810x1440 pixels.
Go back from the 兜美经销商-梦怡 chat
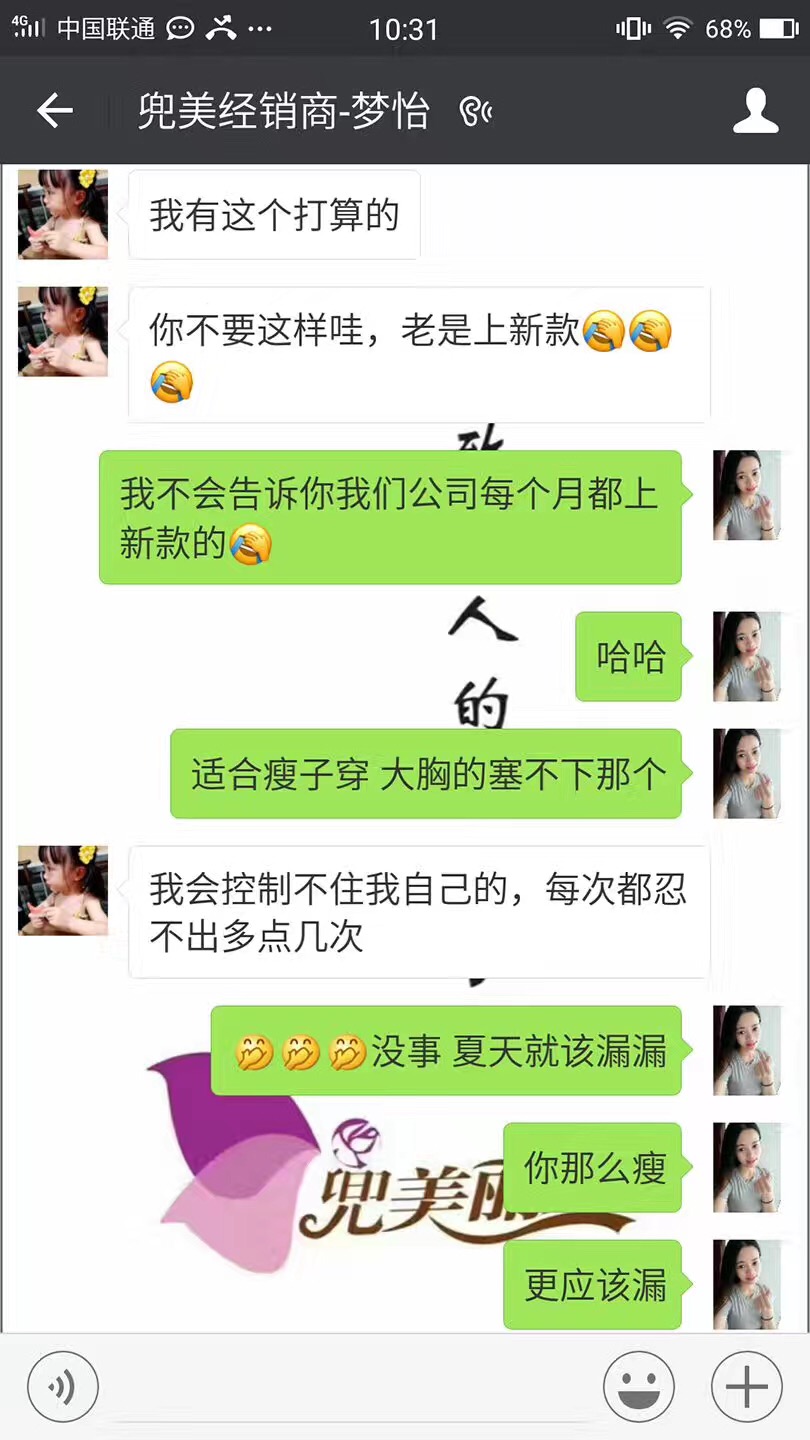pos(55,111)
